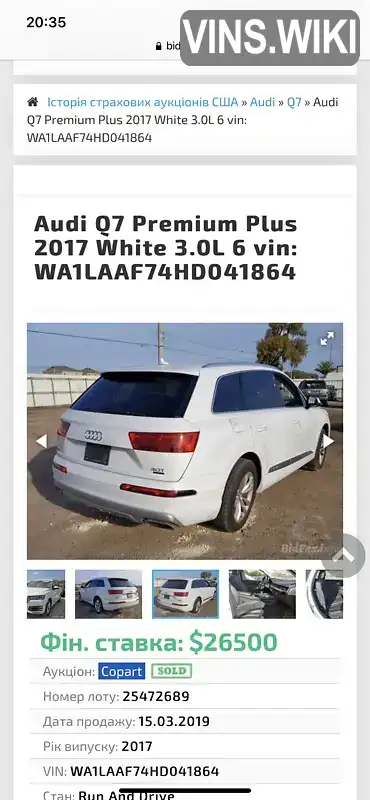Open the large white Audi Q7 photo
370x800 pixels.
185,441
